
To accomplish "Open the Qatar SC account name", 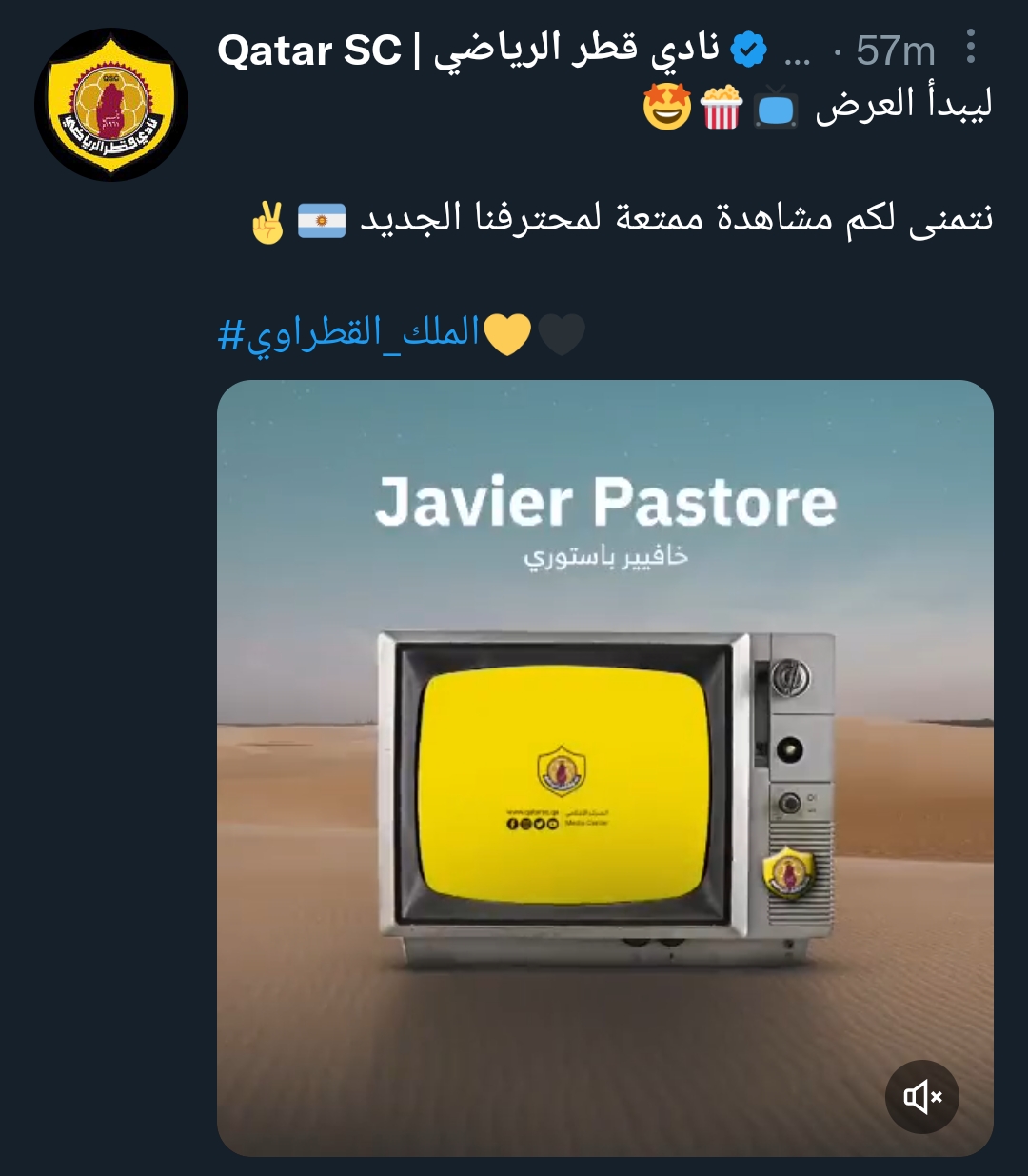I will click(x=466, y=50).
